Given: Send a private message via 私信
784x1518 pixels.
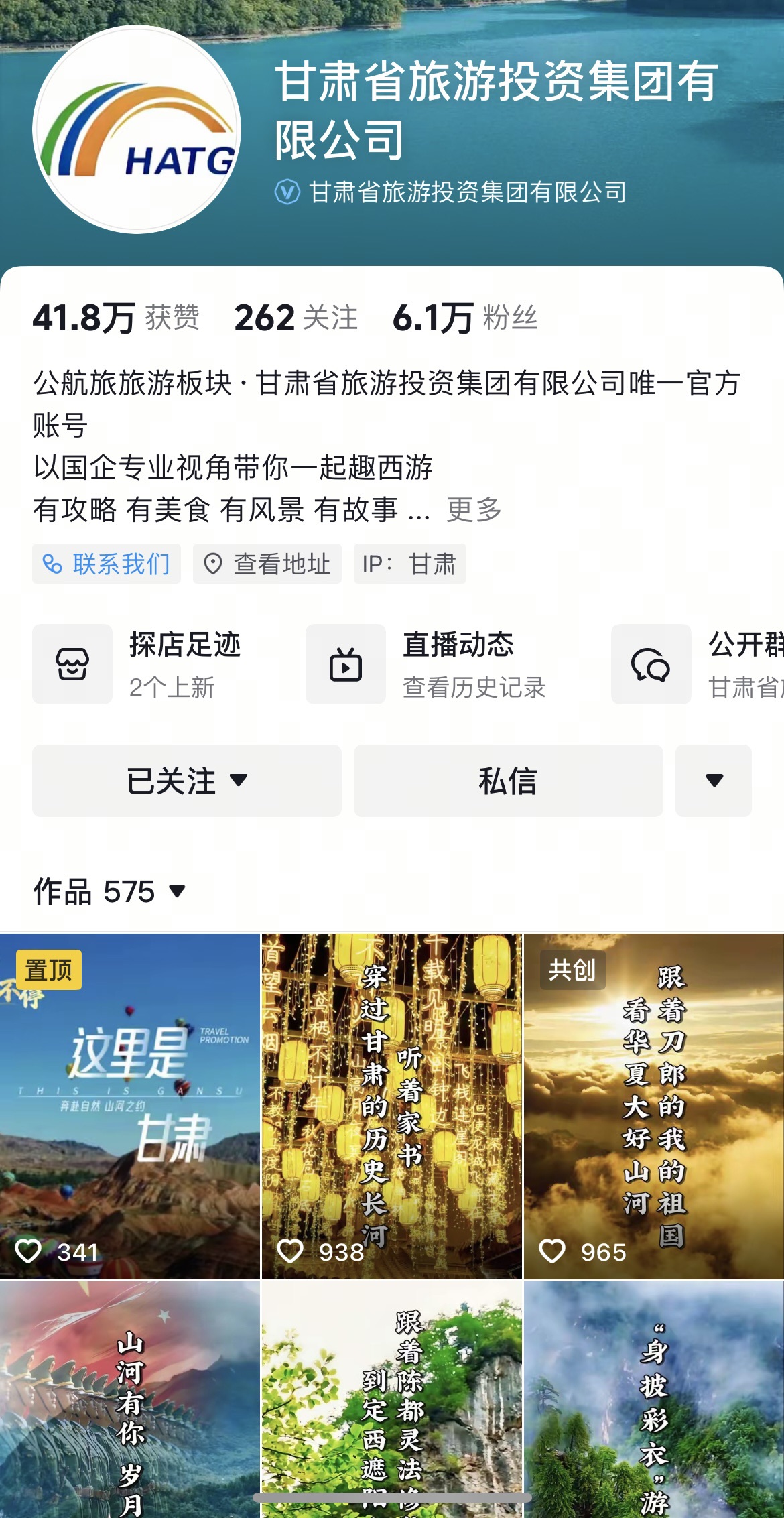Looking at the screenshot, I should tap(508, 781).
